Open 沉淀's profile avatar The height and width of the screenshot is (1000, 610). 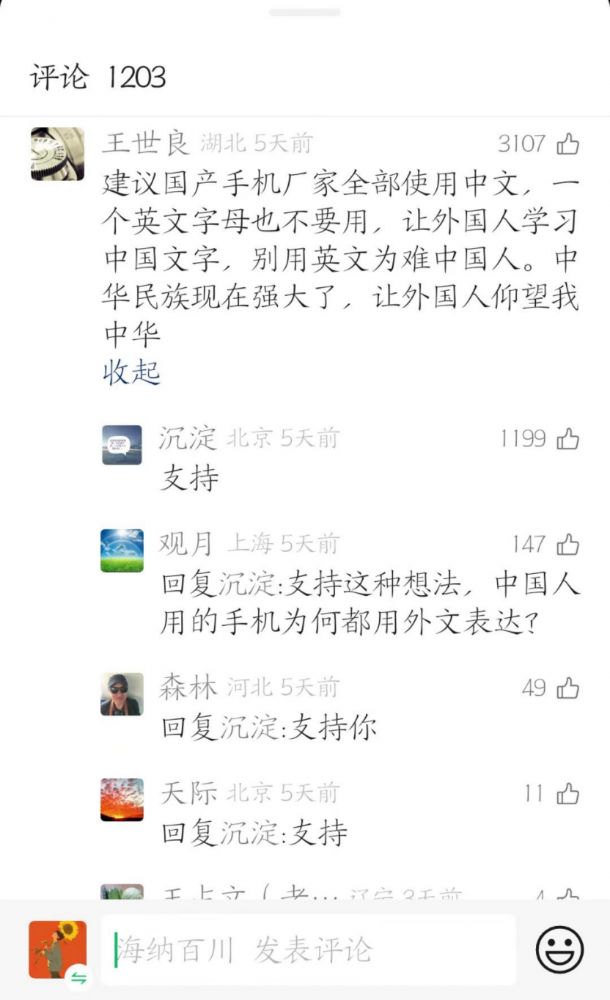click(x=122, y=445)
